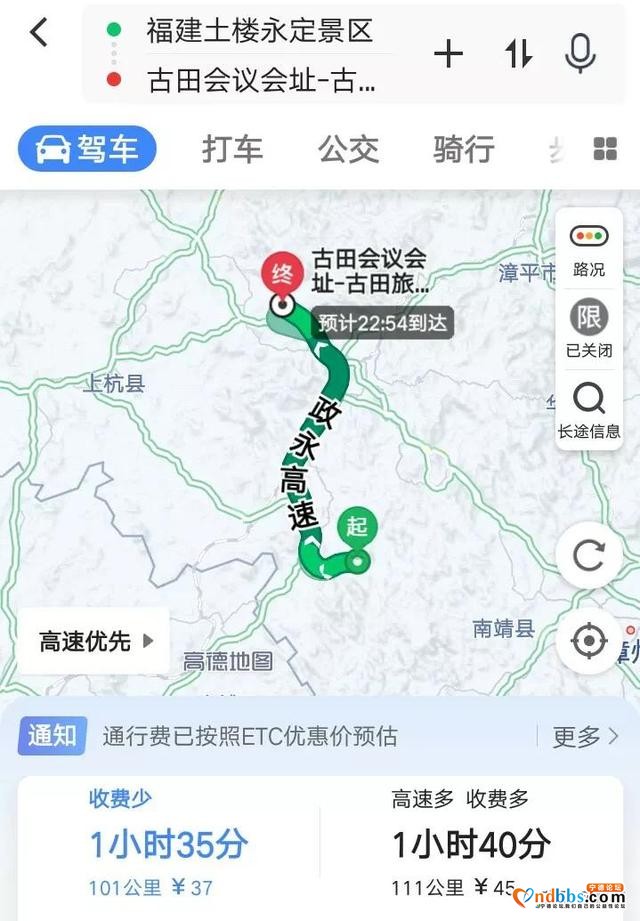640x921 pixels.
Task: Open 更多 notifications
Action: (586, 737)
